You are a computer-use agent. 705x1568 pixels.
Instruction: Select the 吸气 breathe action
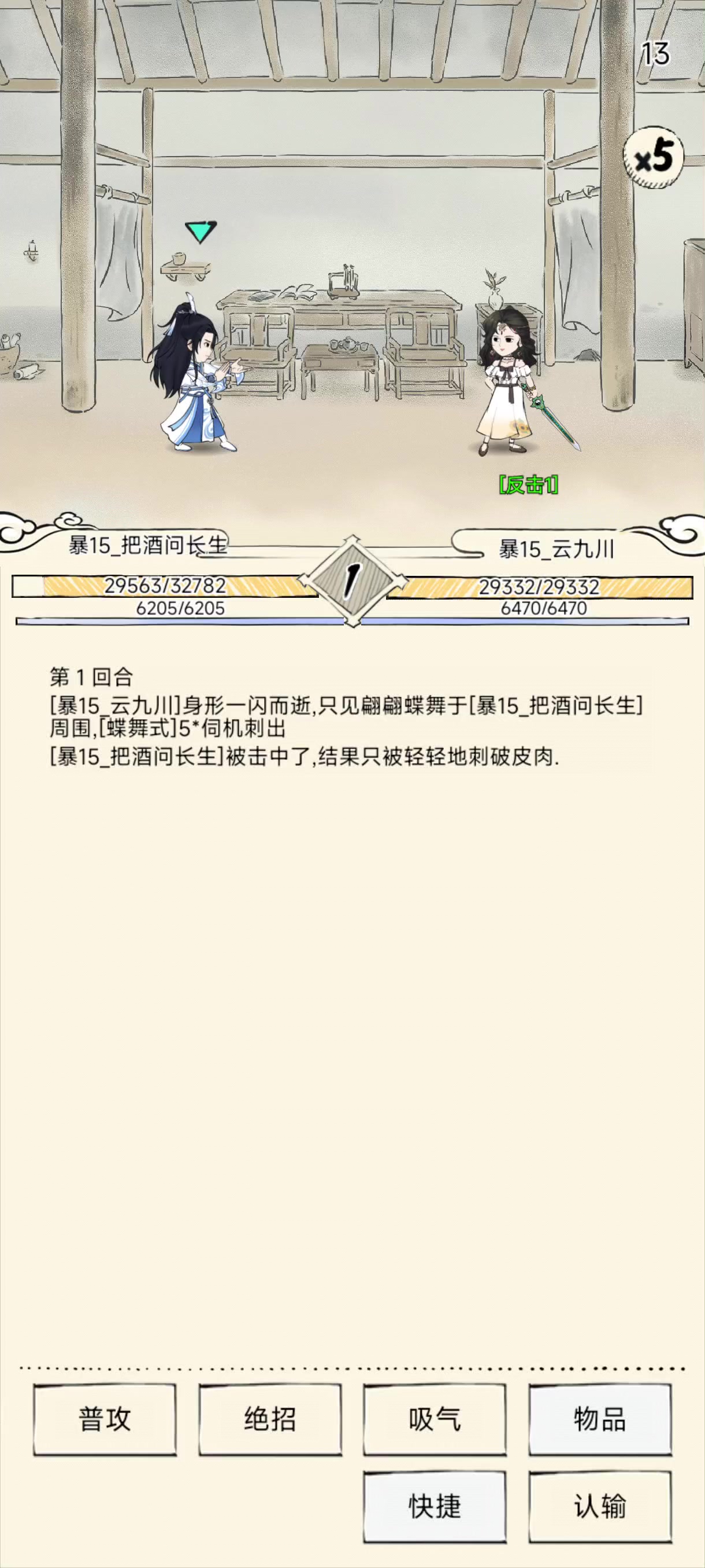(435, 1419)
